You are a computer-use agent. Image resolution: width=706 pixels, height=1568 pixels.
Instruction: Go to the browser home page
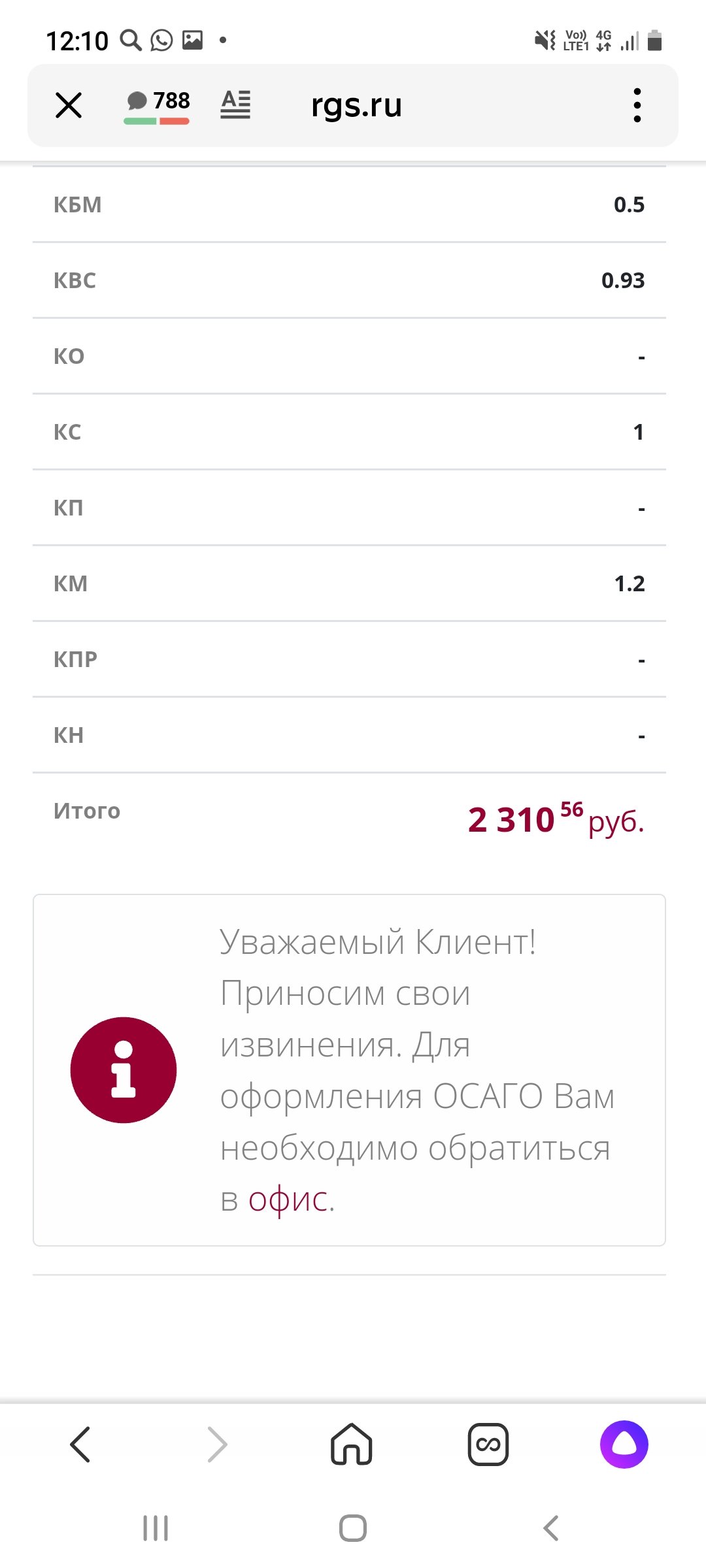coord(352,1444)
